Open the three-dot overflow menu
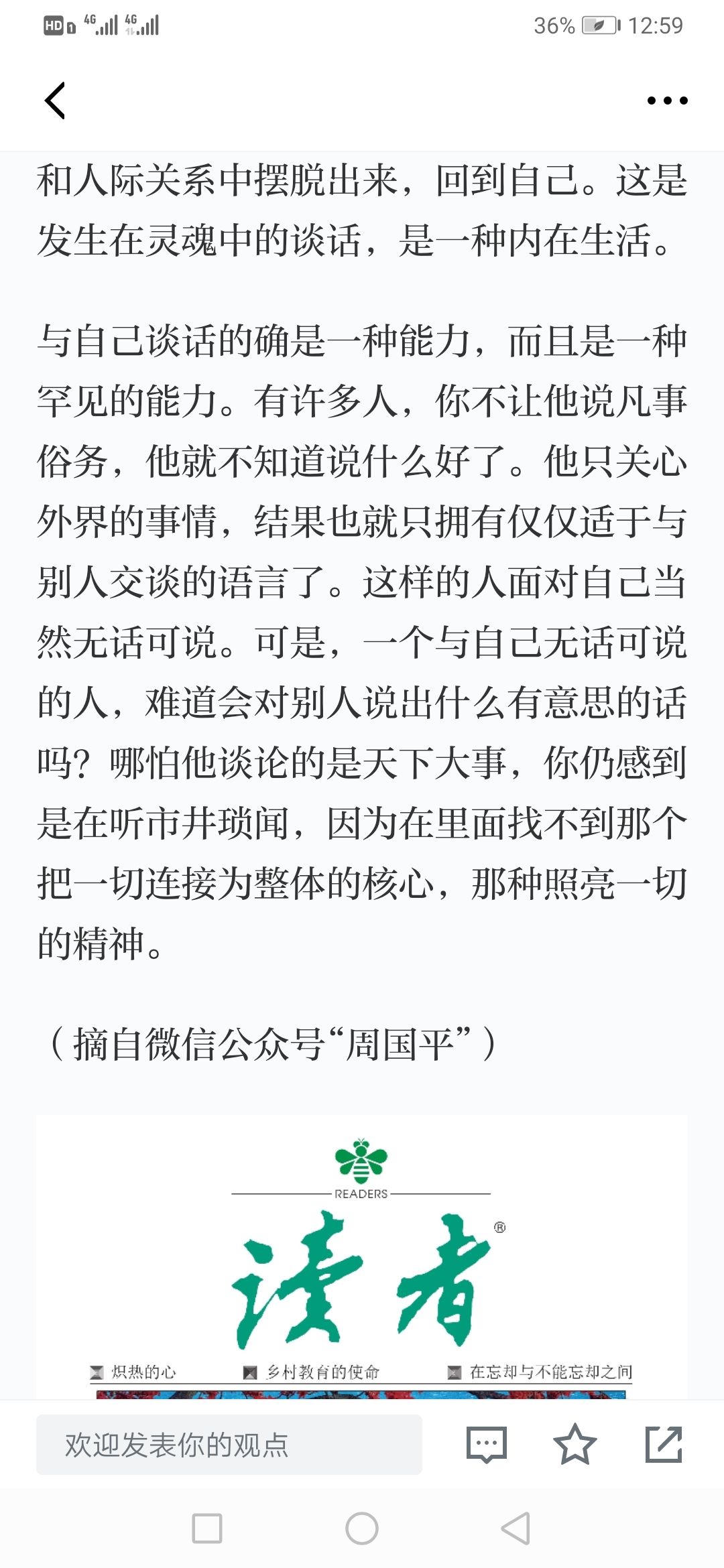The height and width of the screenshot is (1568, 724). [x=667, y=101]
